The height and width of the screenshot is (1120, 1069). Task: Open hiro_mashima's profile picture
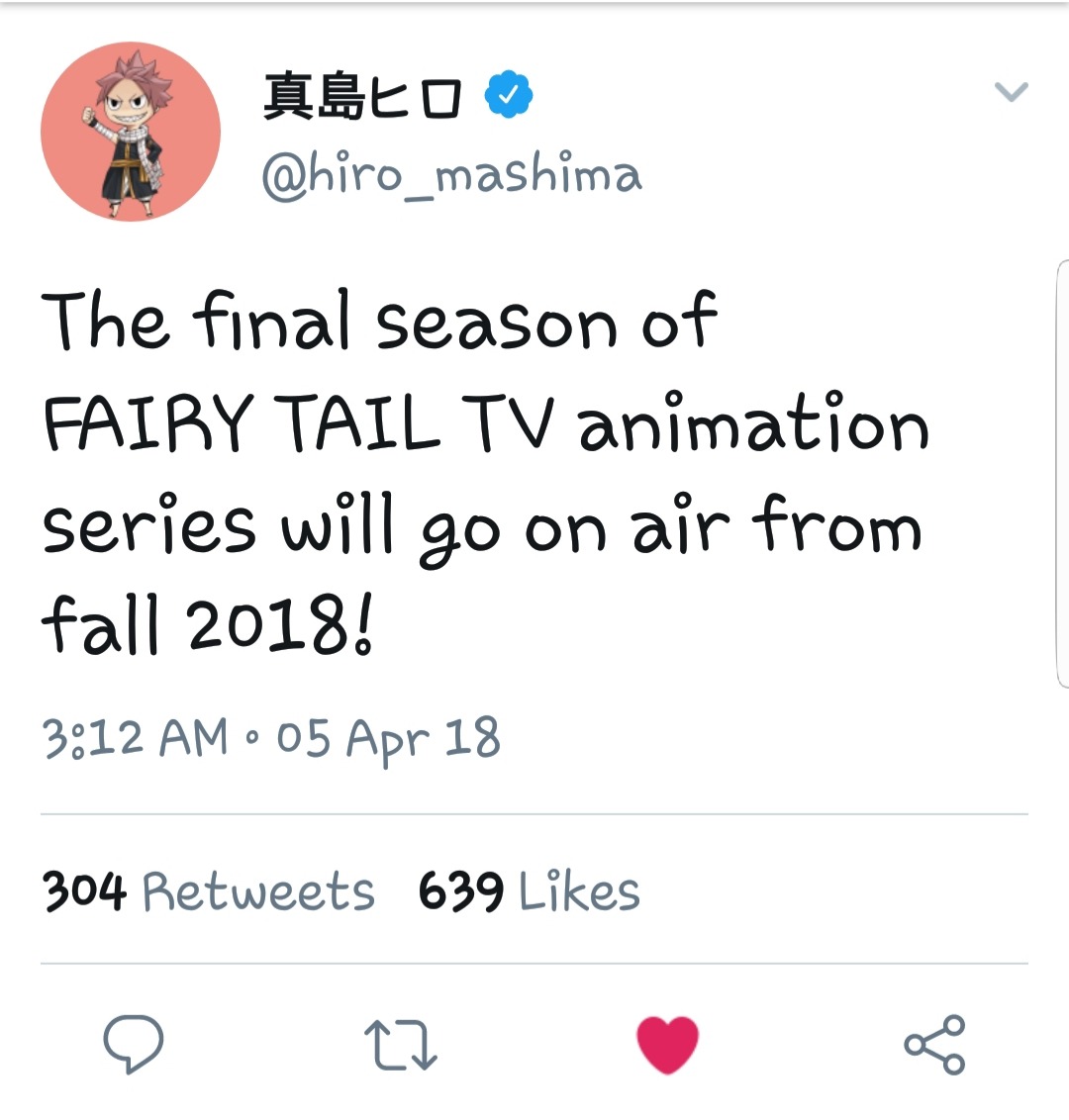[x=131, y=132]
